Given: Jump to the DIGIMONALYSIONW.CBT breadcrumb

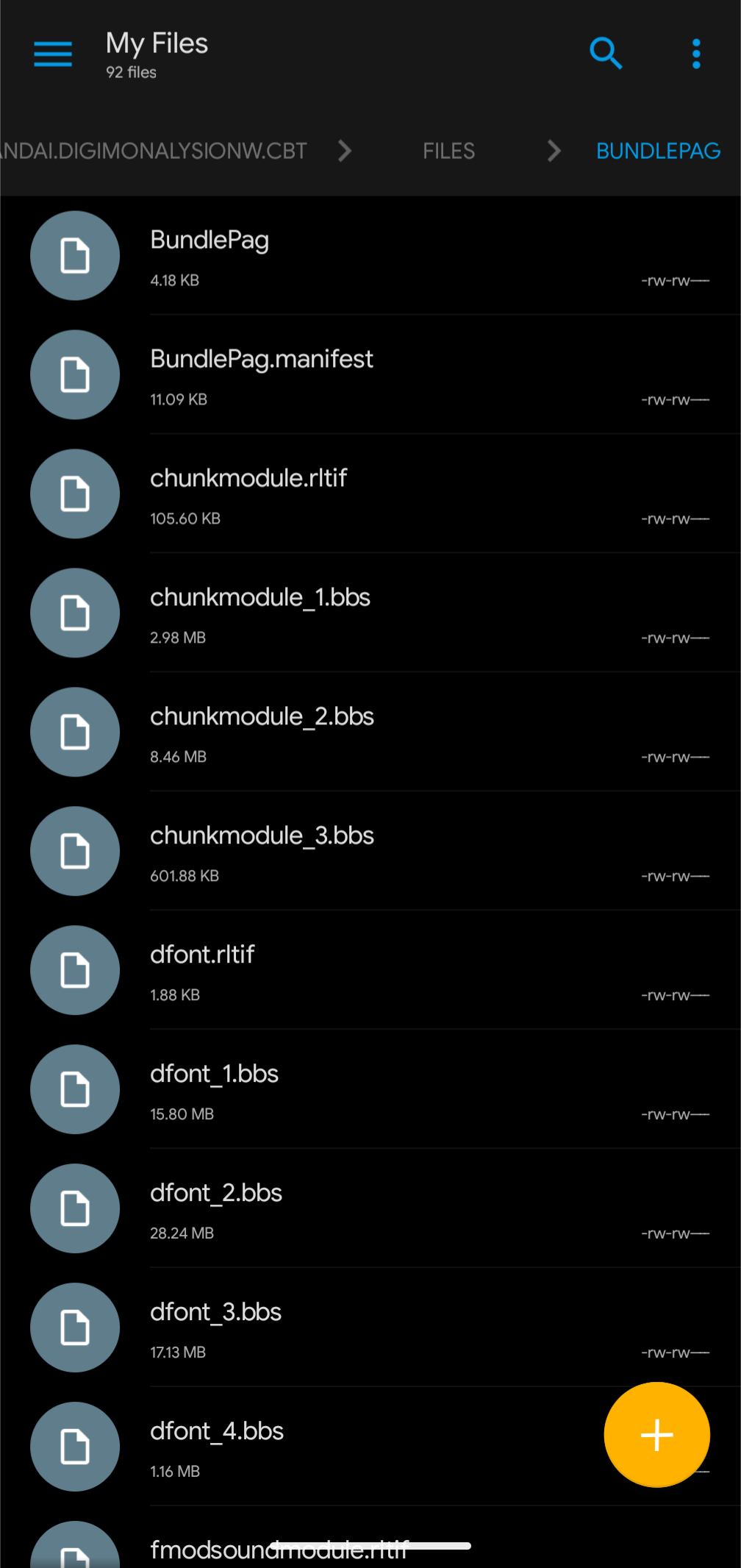Looking at the screenshot, I should (x=154, y=151).
